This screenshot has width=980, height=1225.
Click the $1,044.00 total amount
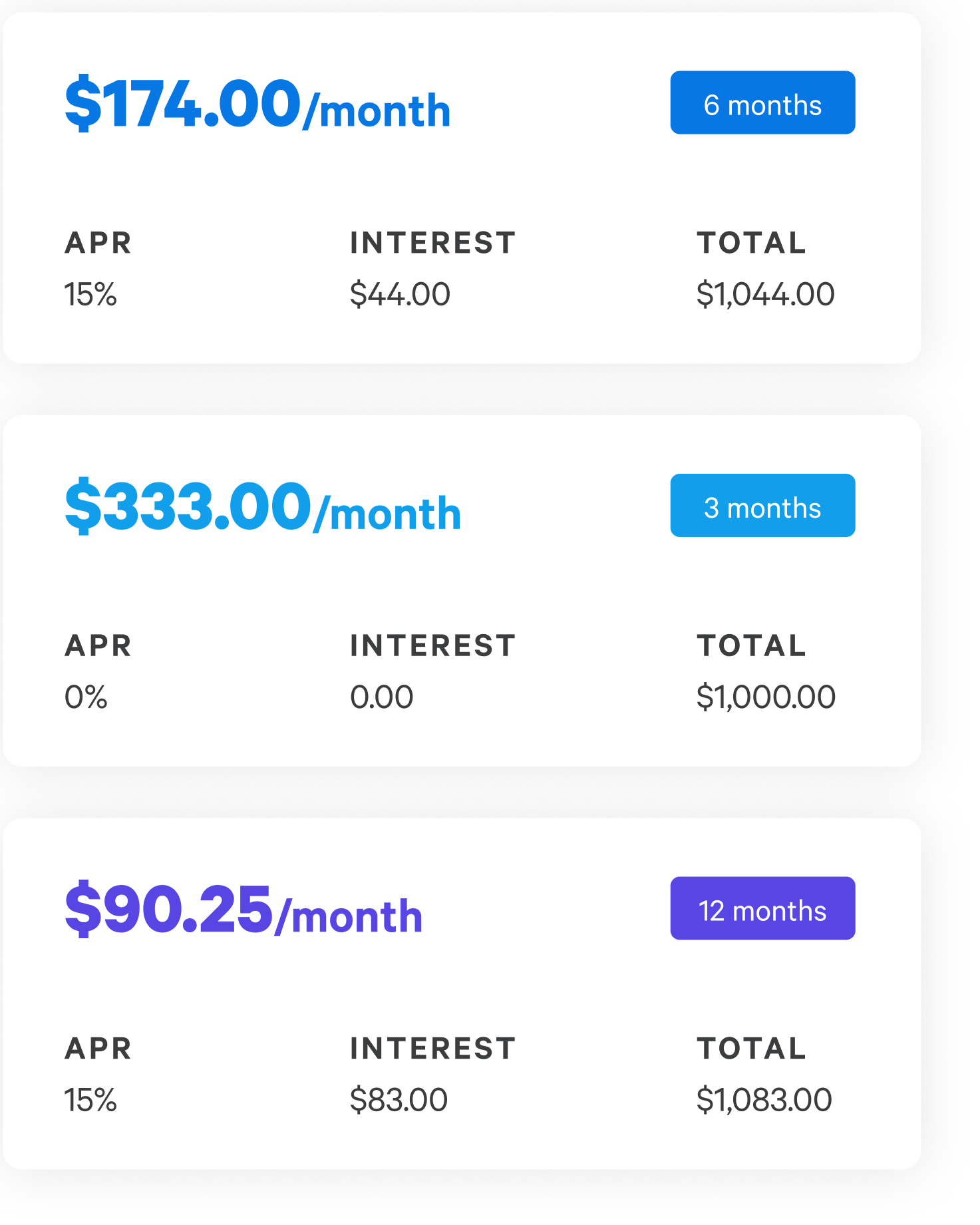765,293
